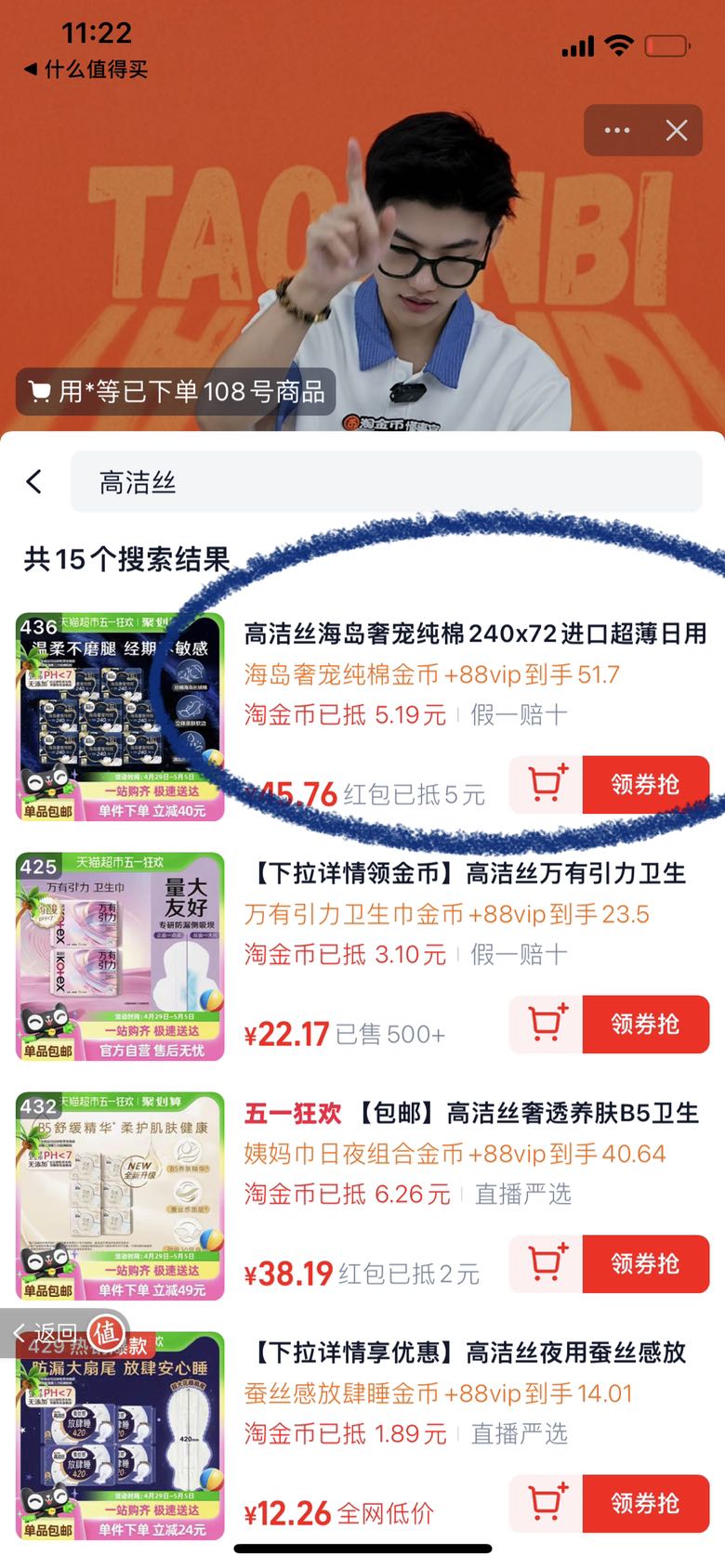Add 奢透养肤B5 item to cart
This screenshot has height=1568, width=725.
547,1264
